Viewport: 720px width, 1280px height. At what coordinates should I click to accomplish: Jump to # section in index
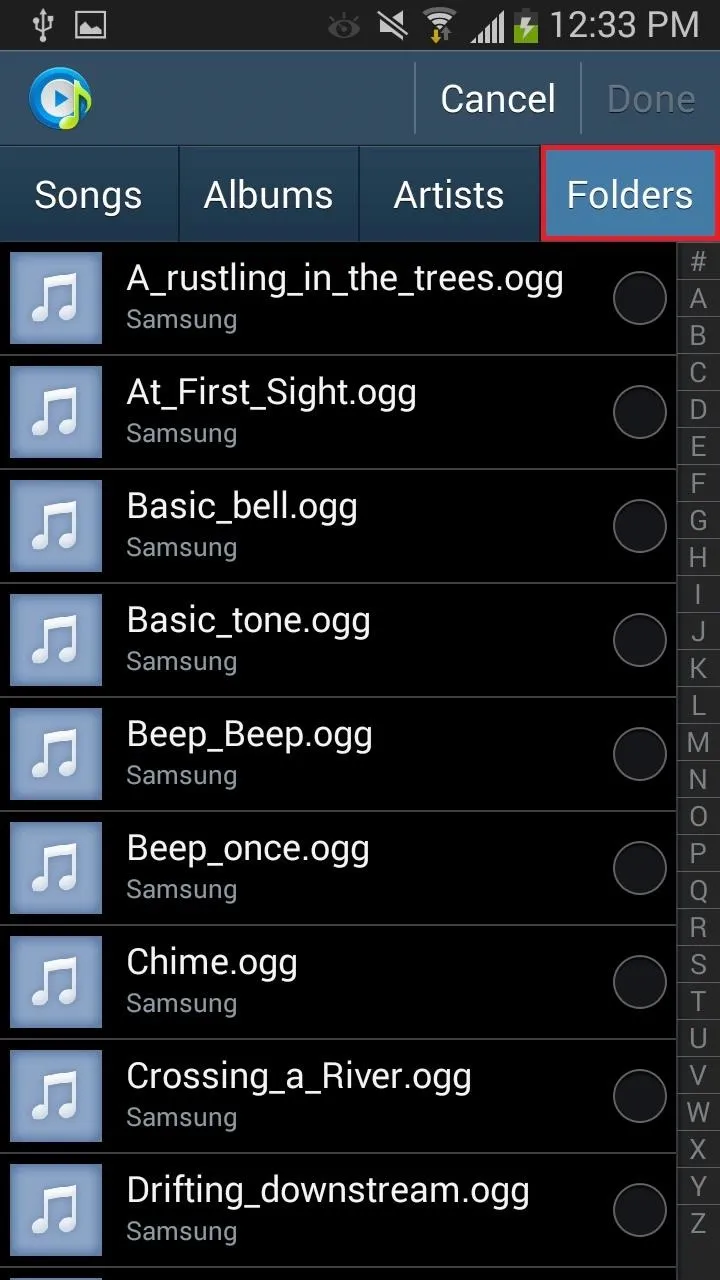click(x=698, y=262)
